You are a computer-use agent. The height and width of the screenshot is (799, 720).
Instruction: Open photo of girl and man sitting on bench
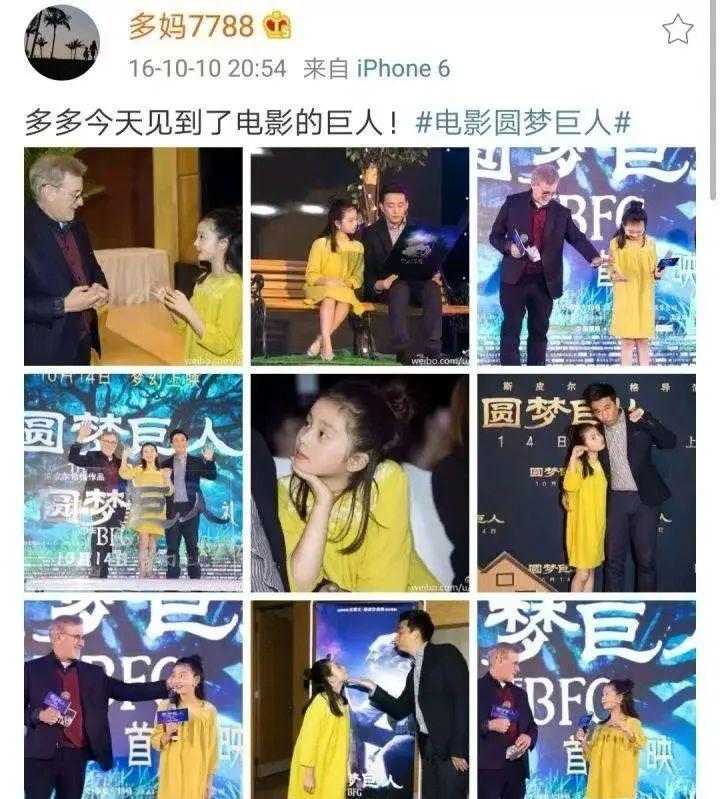point(359,256)
